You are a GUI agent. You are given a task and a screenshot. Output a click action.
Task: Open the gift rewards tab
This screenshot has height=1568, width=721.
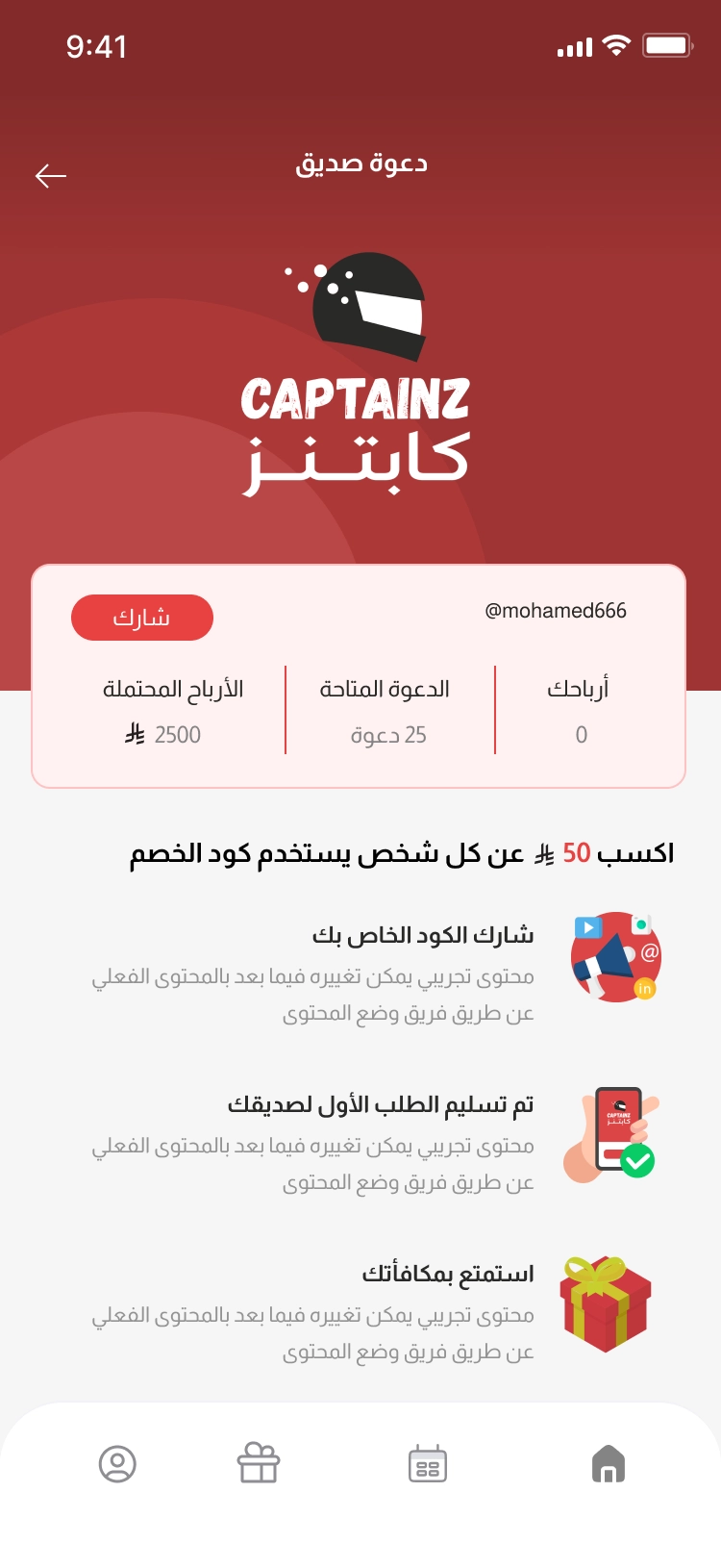tap(259, 1464)
